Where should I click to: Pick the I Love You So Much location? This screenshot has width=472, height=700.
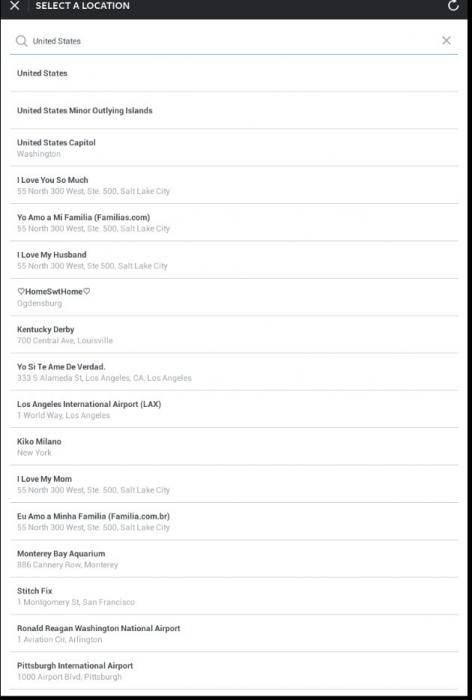[x=234, y=185]
